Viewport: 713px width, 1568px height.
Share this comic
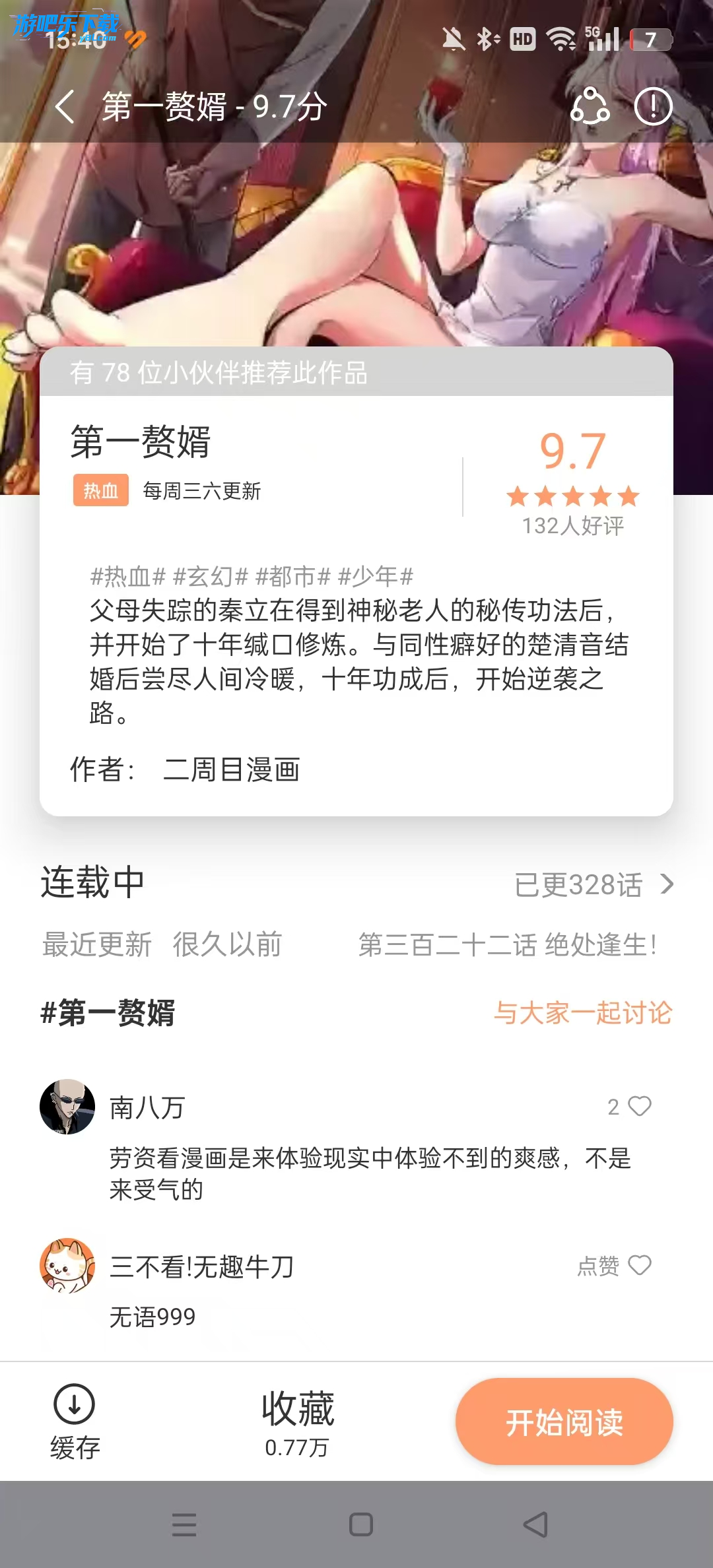590,107
